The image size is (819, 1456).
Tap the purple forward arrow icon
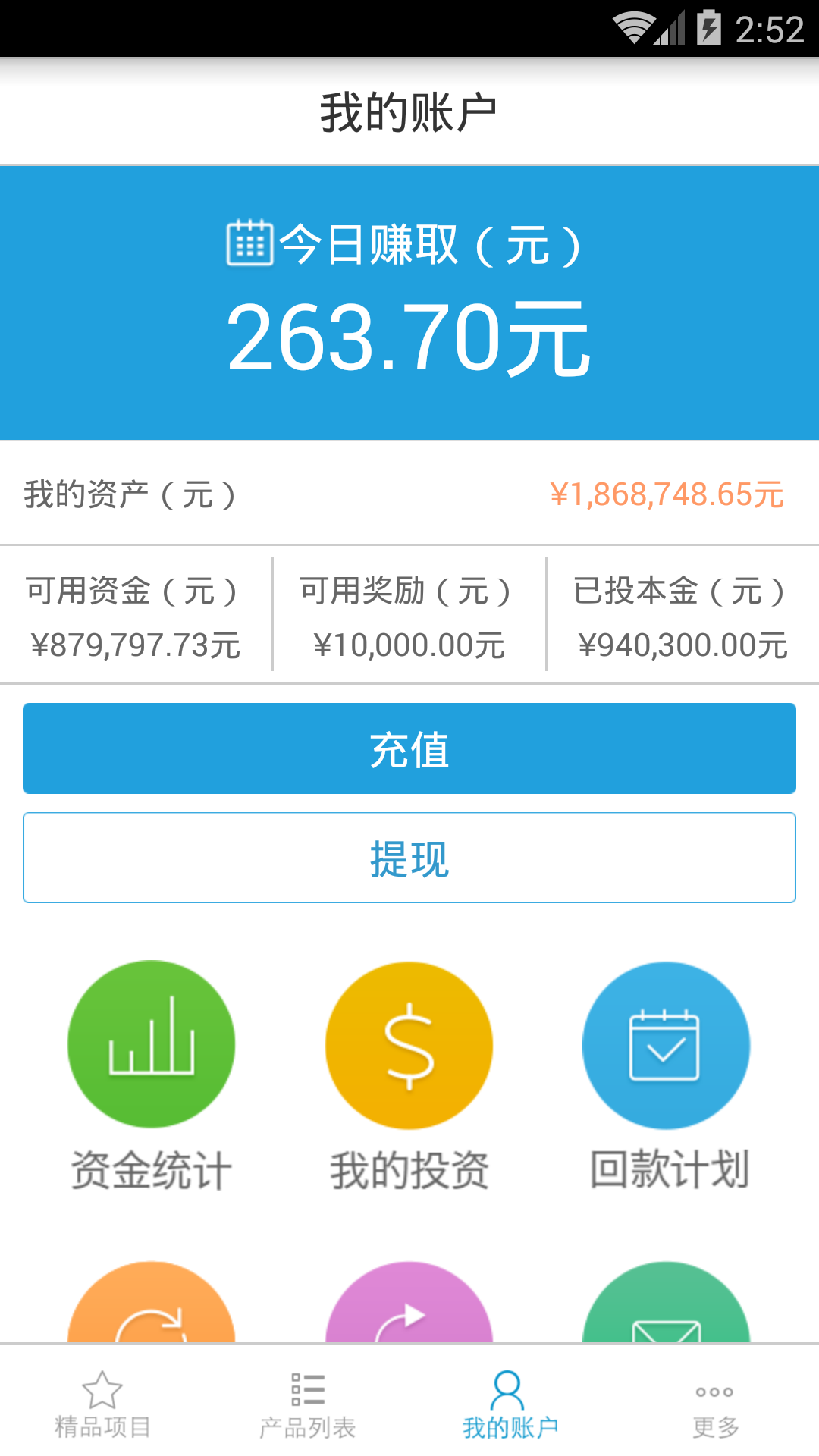[409, 1303]
